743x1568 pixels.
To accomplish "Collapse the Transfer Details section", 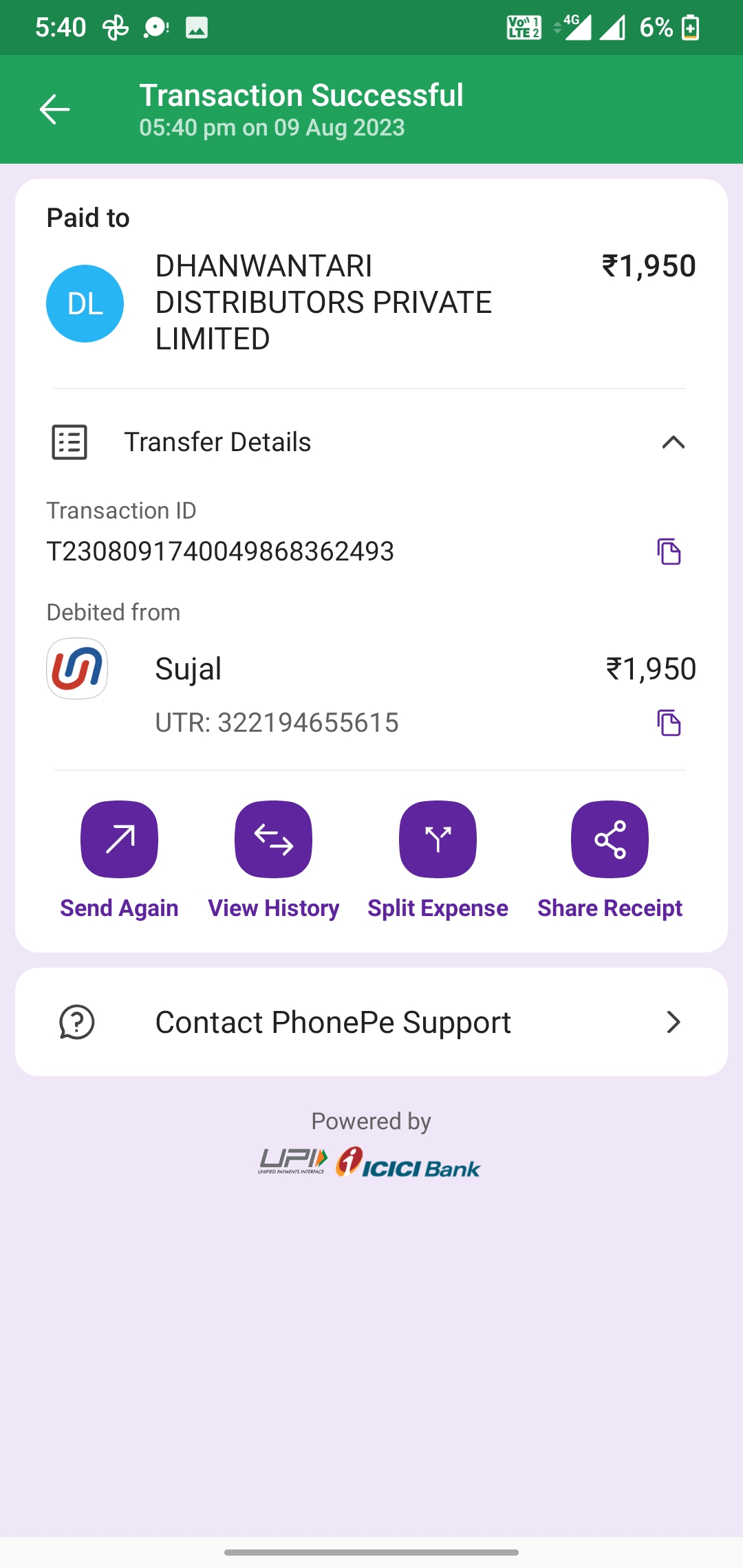I will pyautogui.click(x=673, y=442).
